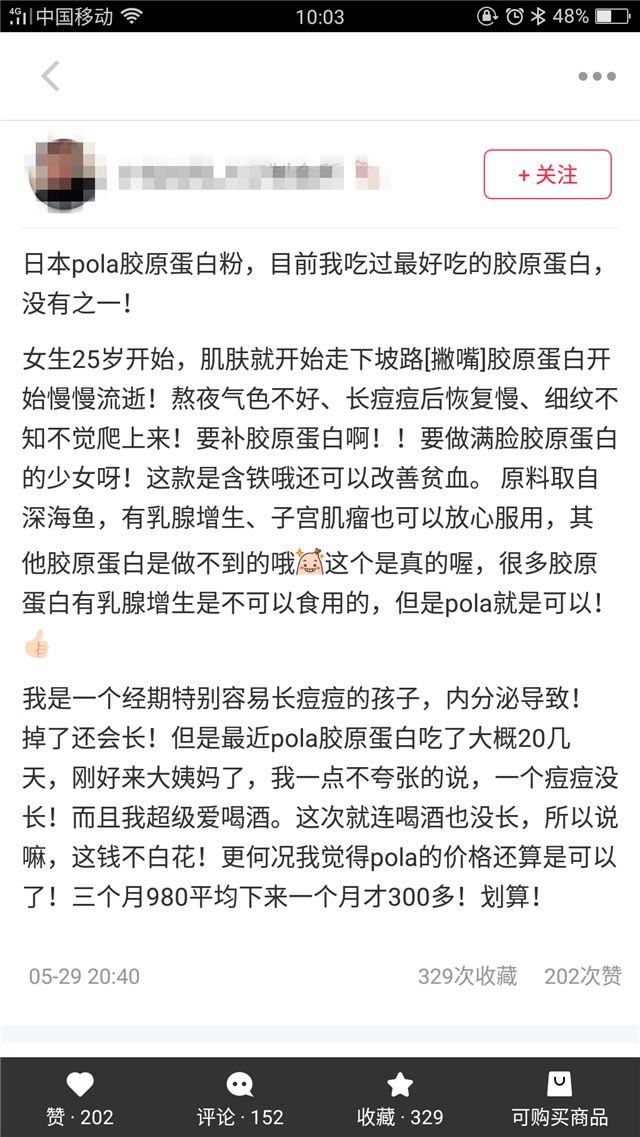Save the post via 收藏 · 329

point(399,1097)
